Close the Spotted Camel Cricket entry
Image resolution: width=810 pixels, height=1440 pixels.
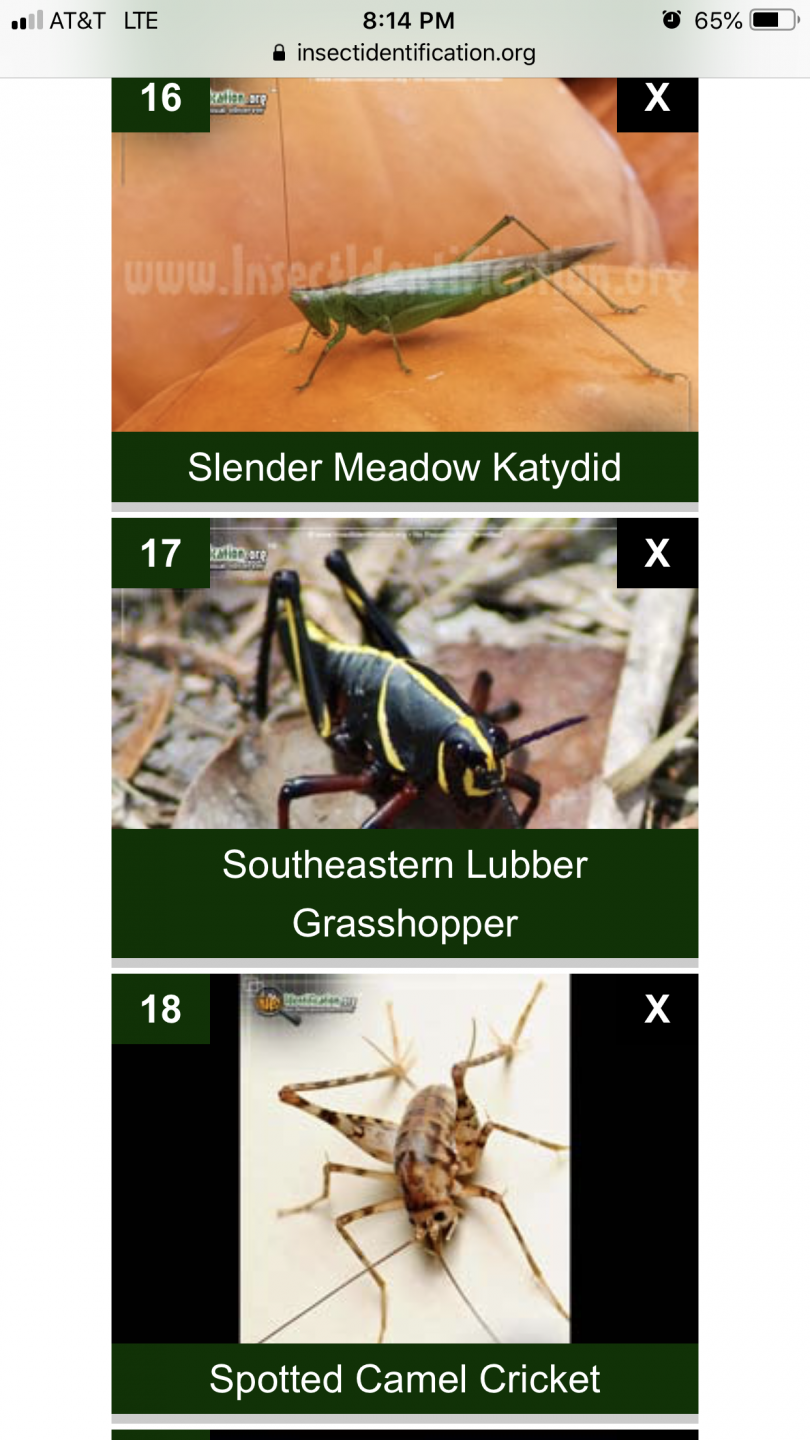[x=656, y=1009]
